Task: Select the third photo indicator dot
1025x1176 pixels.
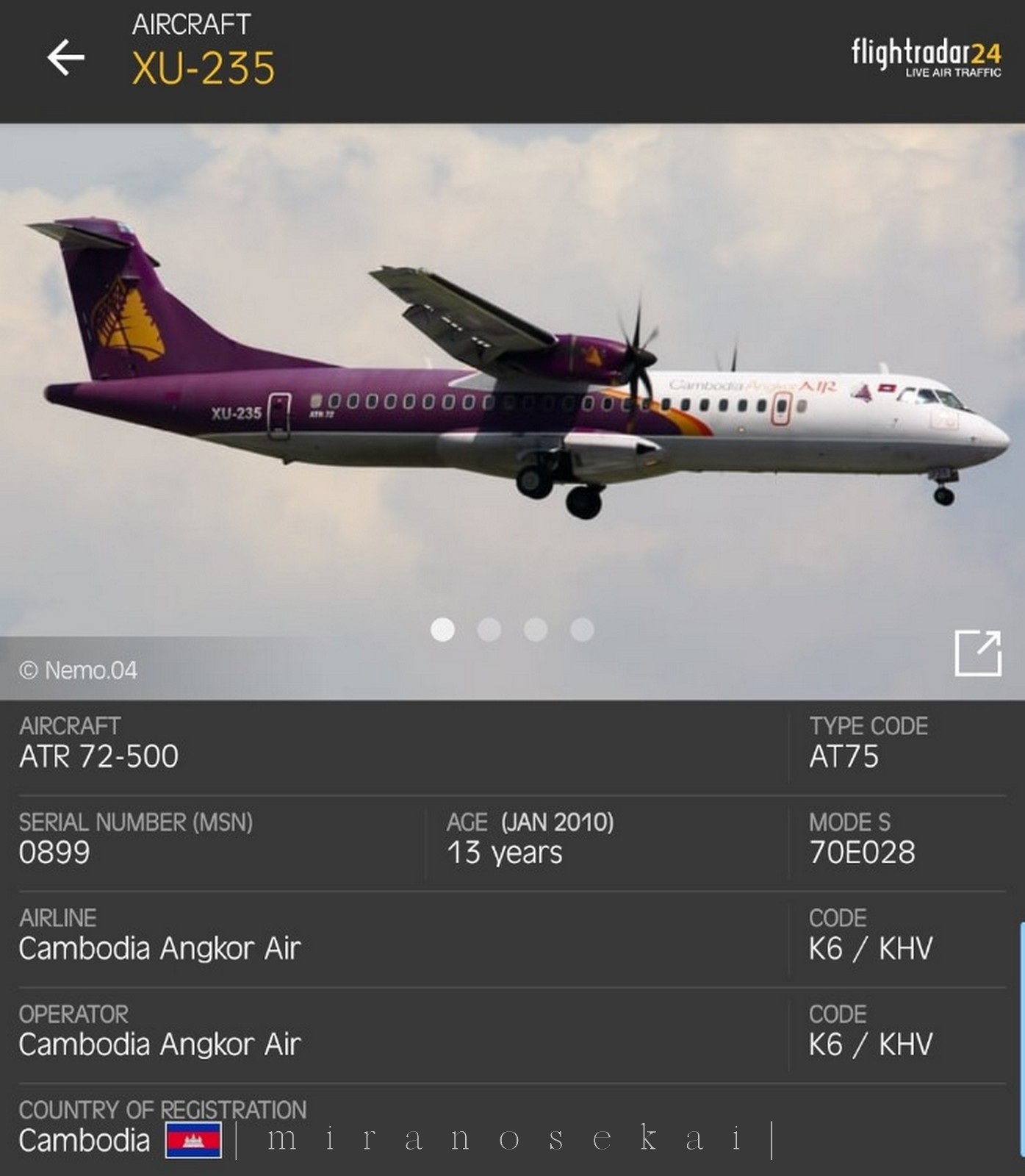Action: click(x=536, y=630)
